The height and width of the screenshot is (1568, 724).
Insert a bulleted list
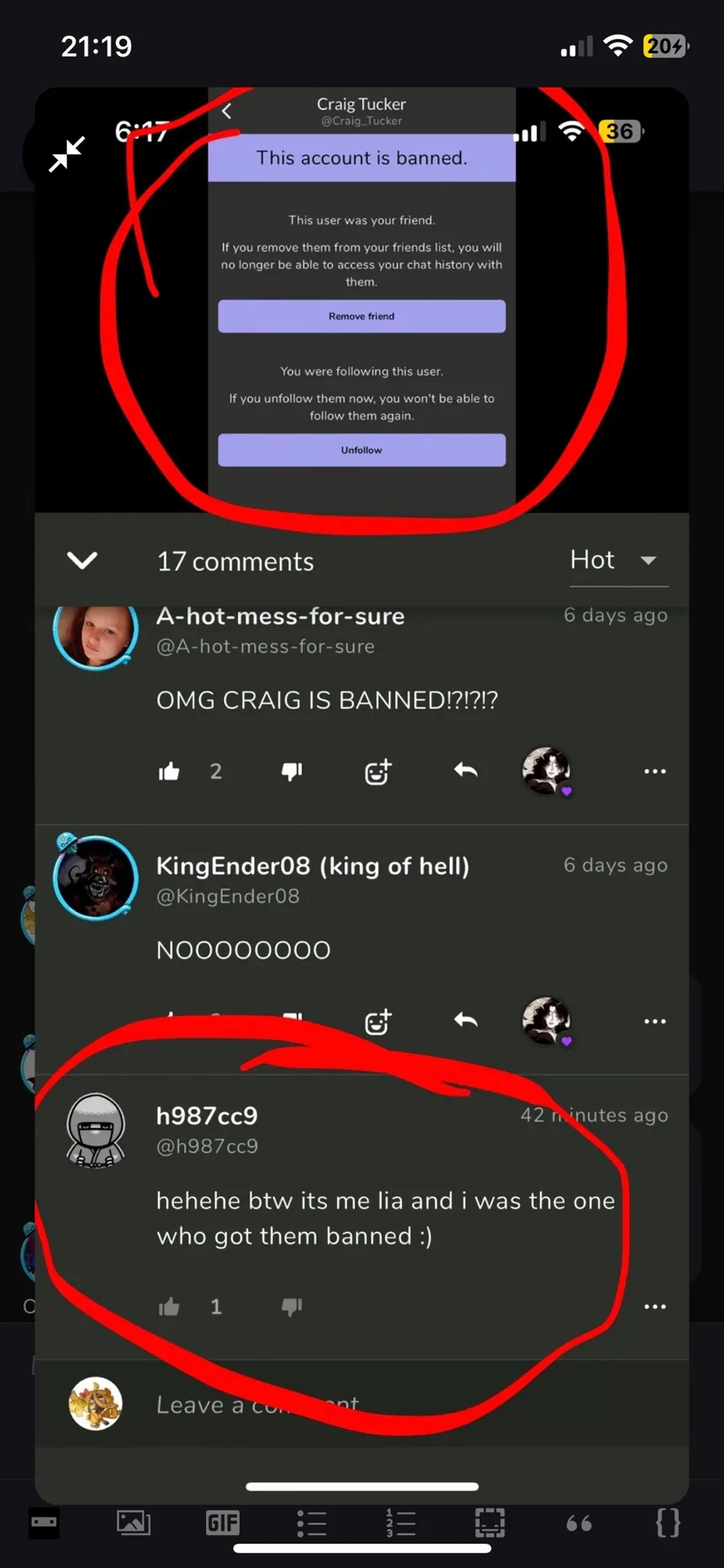click(x=311, y=1523)
